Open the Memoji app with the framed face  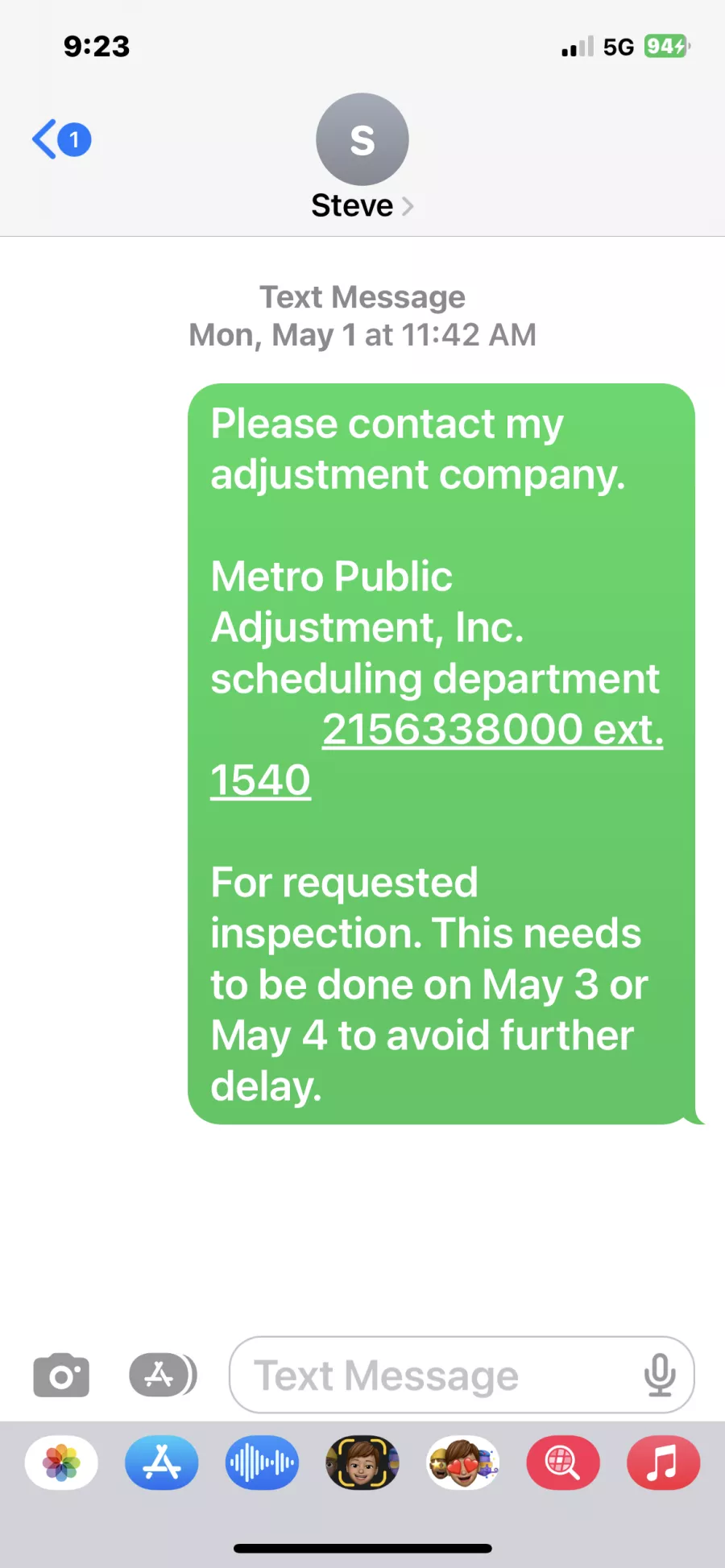click(x=362, y=1463)
